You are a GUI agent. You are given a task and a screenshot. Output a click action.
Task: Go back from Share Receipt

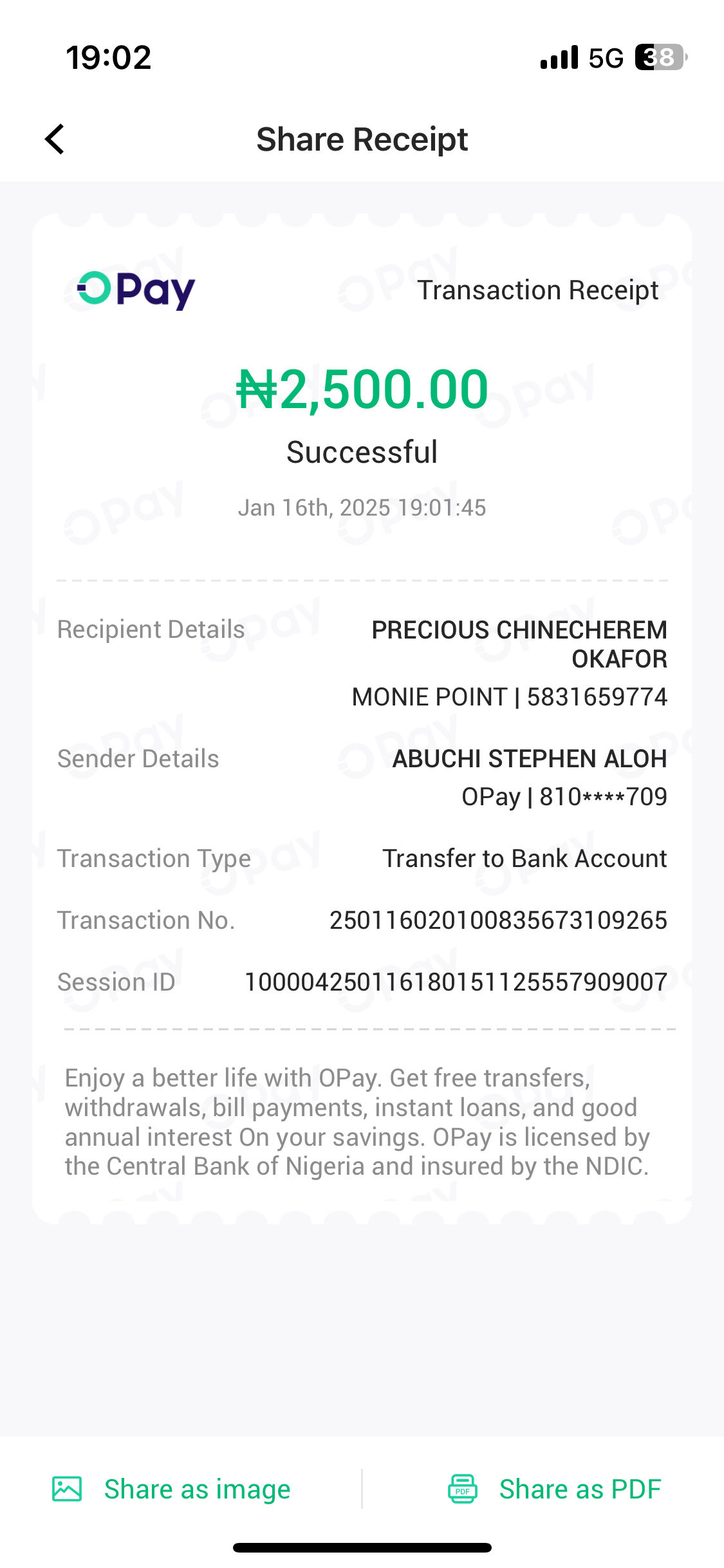click(x=55, y=139)
